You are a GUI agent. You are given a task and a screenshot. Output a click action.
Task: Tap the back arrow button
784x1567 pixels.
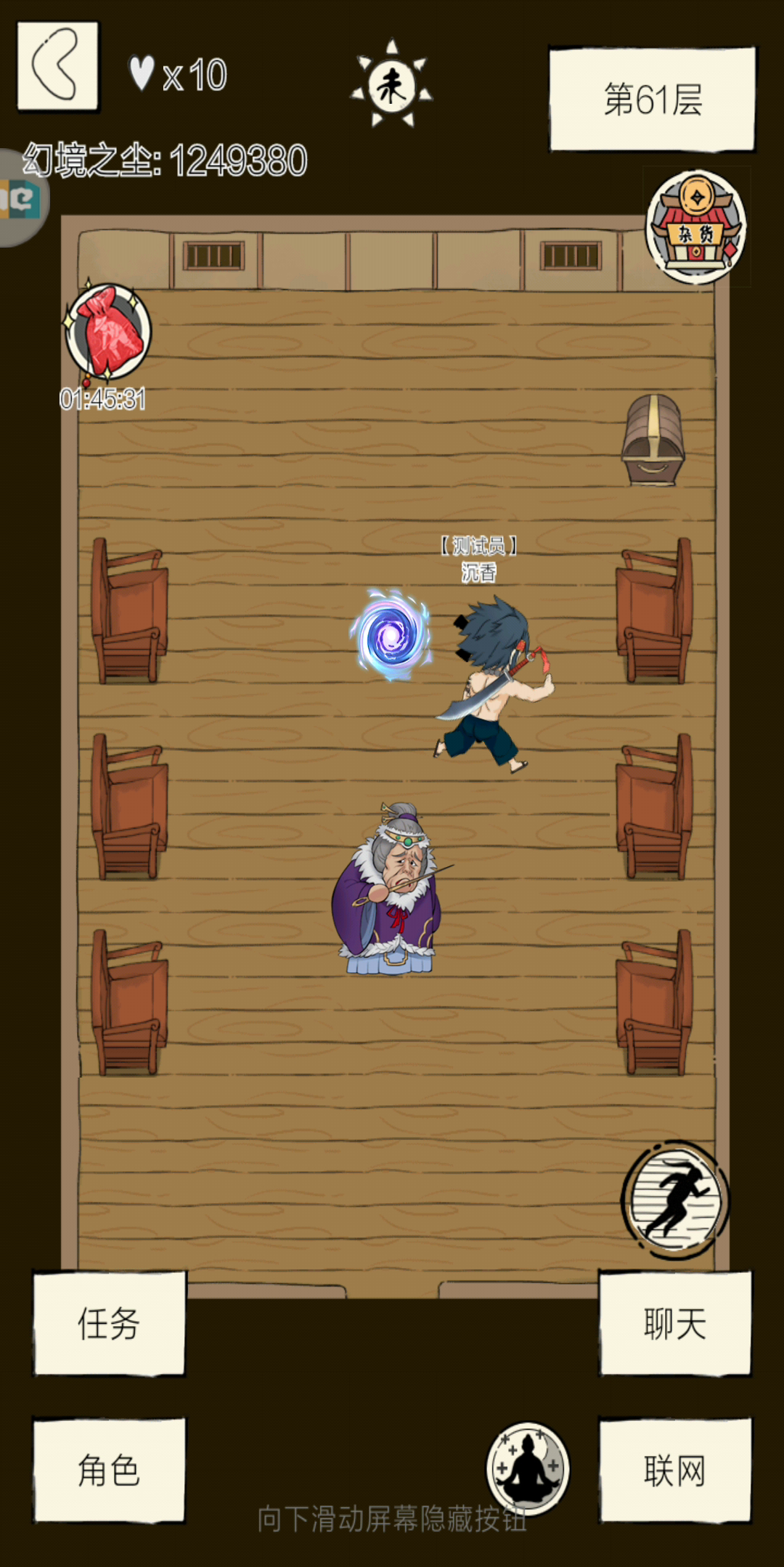pos(58,66)
